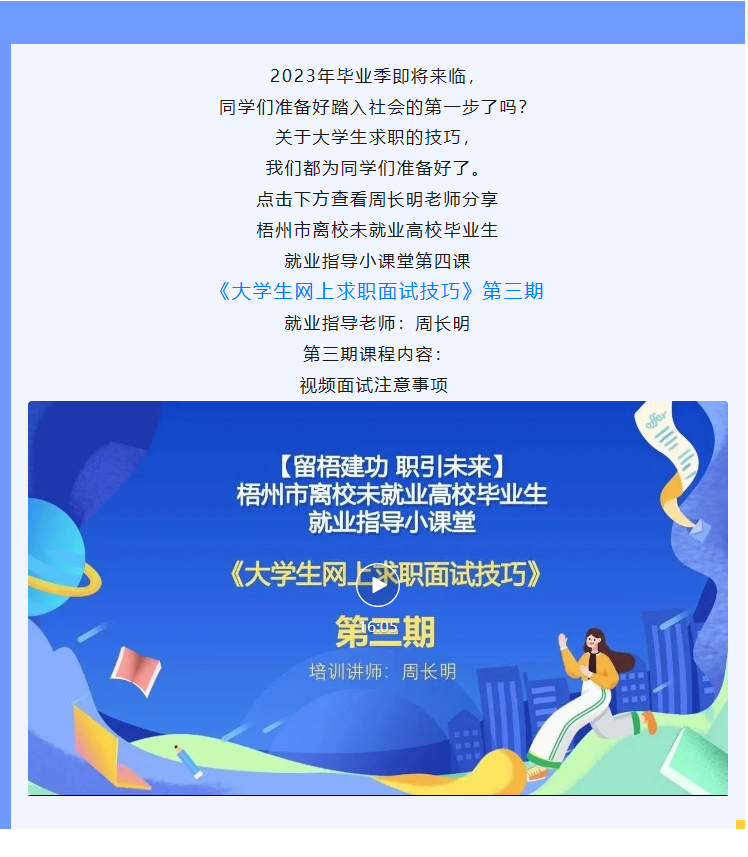Image resolution: width=748 pixels, height=857 pixels.
Task: Play the 6:05 interview skills video
Action: [x=377, y=585]
